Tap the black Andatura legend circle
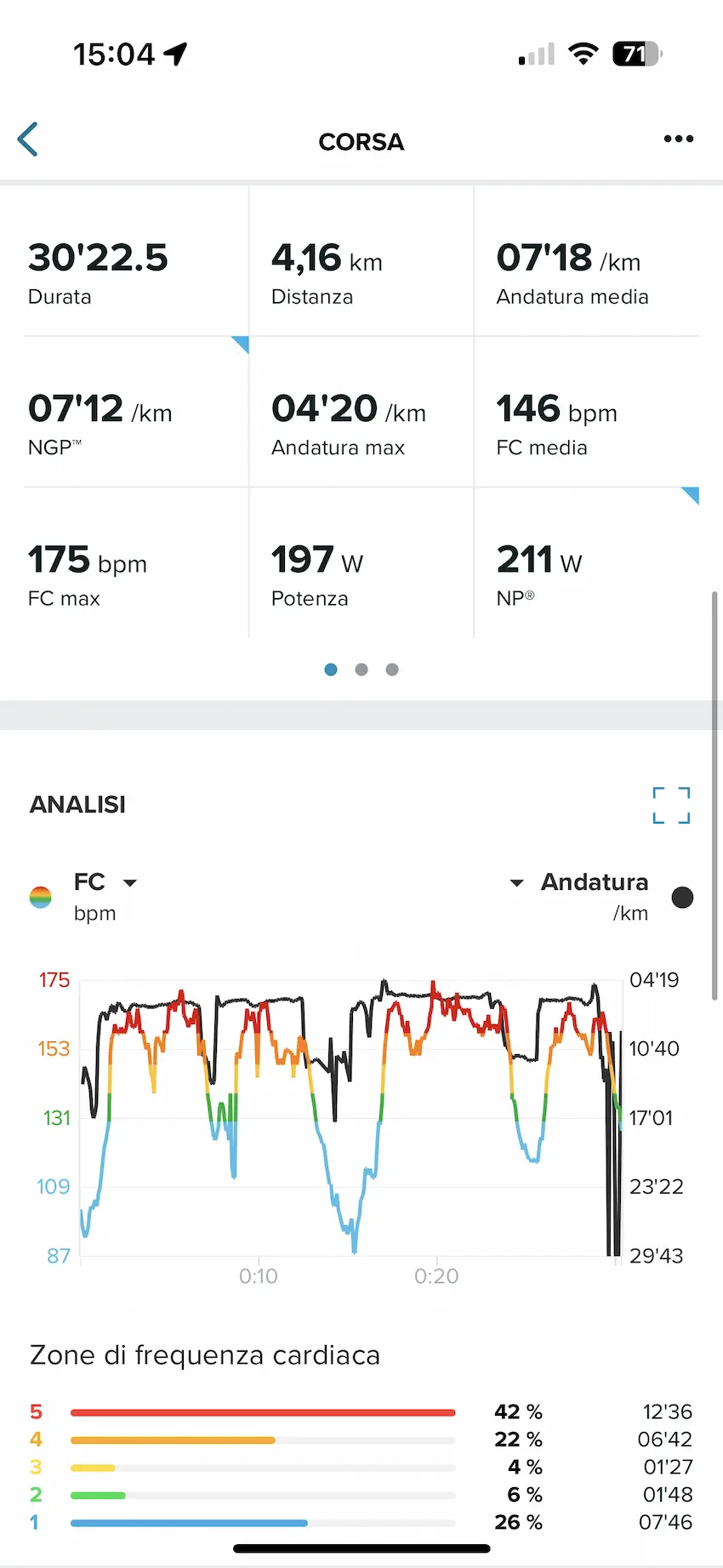Image resolution: width=723 pixels, height=1568 pixels. click(x=682, y=897)
